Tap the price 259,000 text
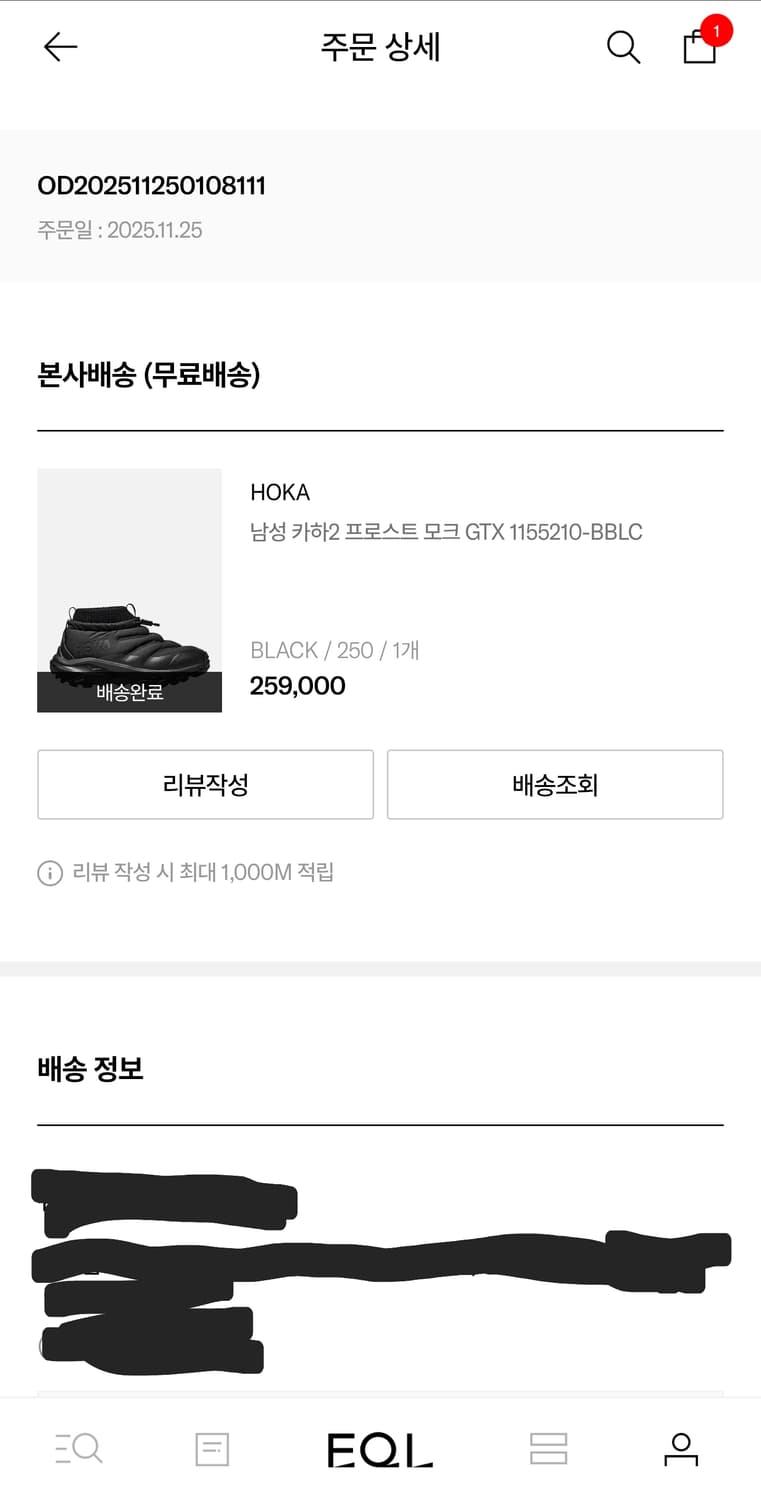 click(297, 686)
